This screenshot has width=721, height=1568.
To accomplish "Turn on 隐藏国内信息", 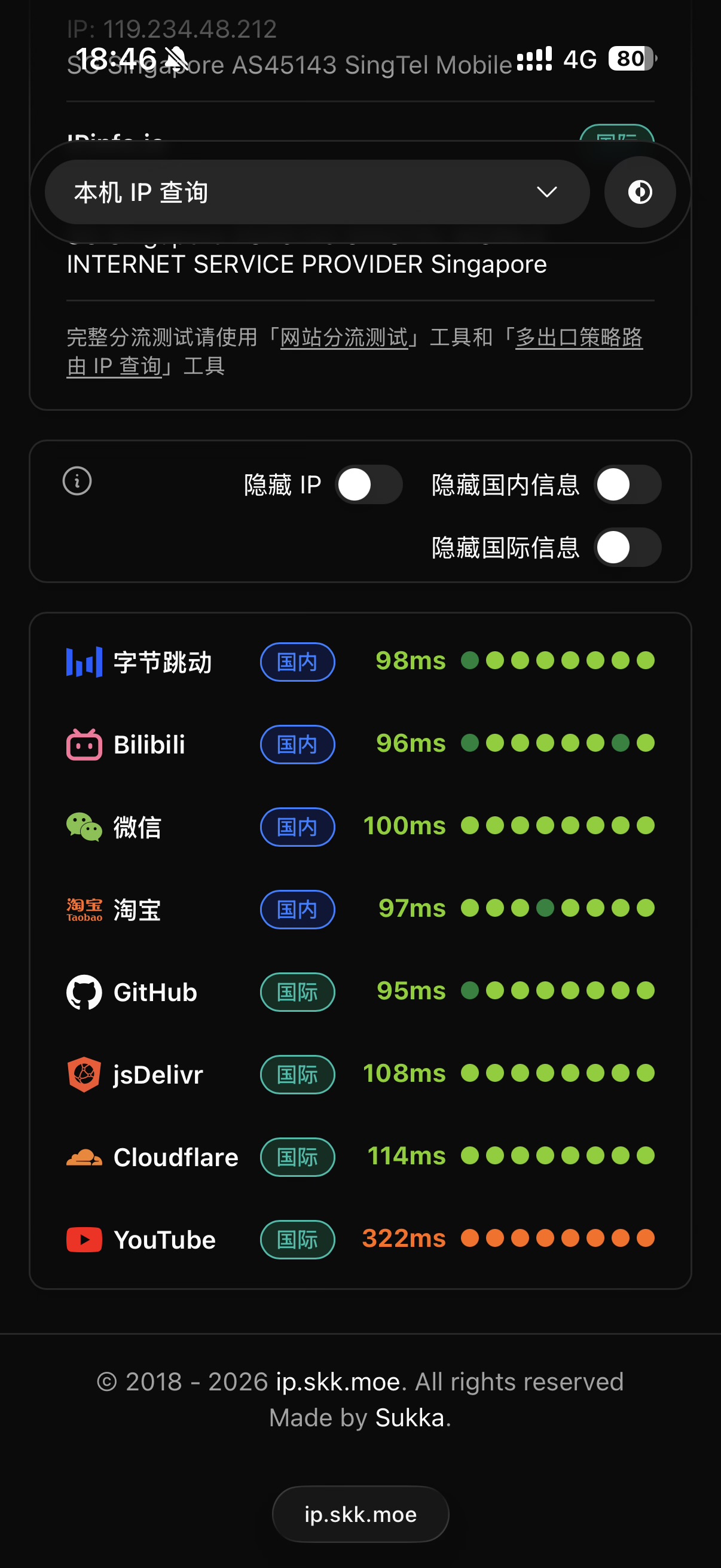I will [x=627, y=485].
